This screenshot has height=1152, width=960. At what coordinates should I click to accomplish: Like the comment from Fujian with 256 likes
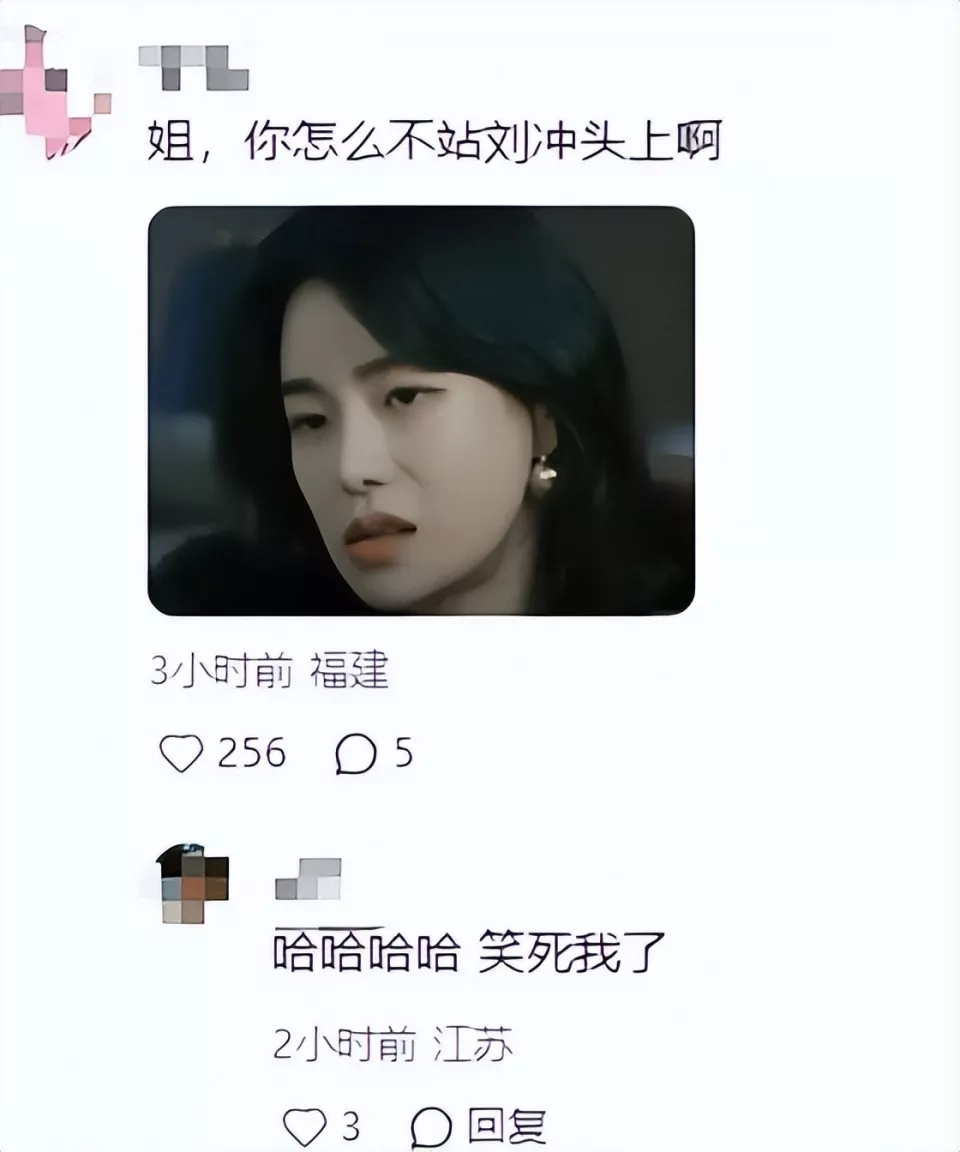click(x=183, y=754)
